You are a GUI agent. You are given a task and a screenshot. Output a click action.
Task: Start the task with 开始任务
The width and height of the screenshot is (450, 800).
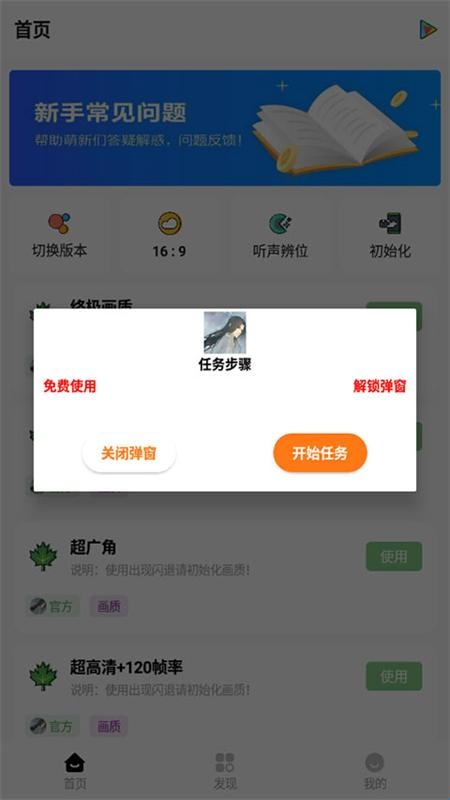pyautogui.click(x=320, y=453)
